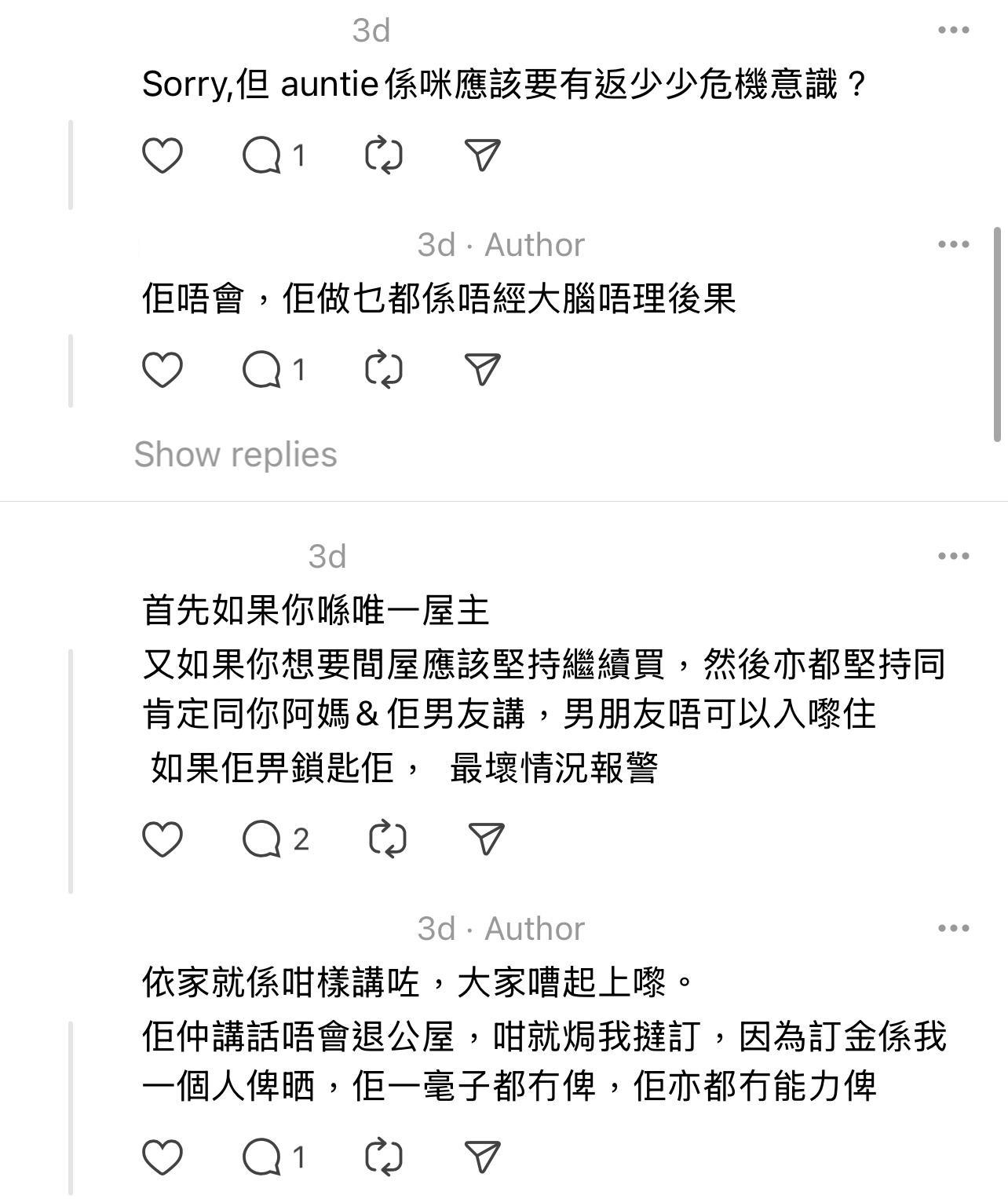Reply to the 'Sorry,但 auntie' comment
This screenshot has width=1008, height=1199.
[262, 155]
